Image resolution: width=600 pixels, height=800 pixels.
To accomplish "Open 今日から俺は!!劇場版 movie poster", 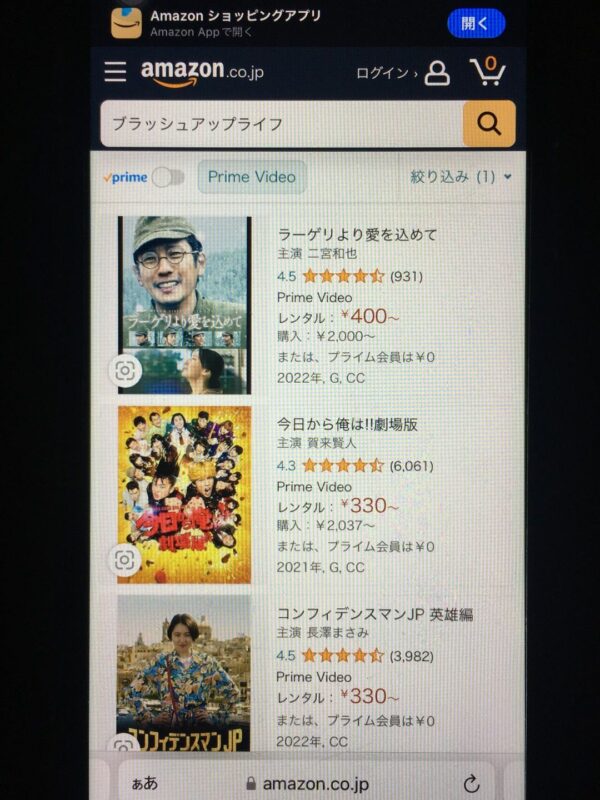I will 184,490.
